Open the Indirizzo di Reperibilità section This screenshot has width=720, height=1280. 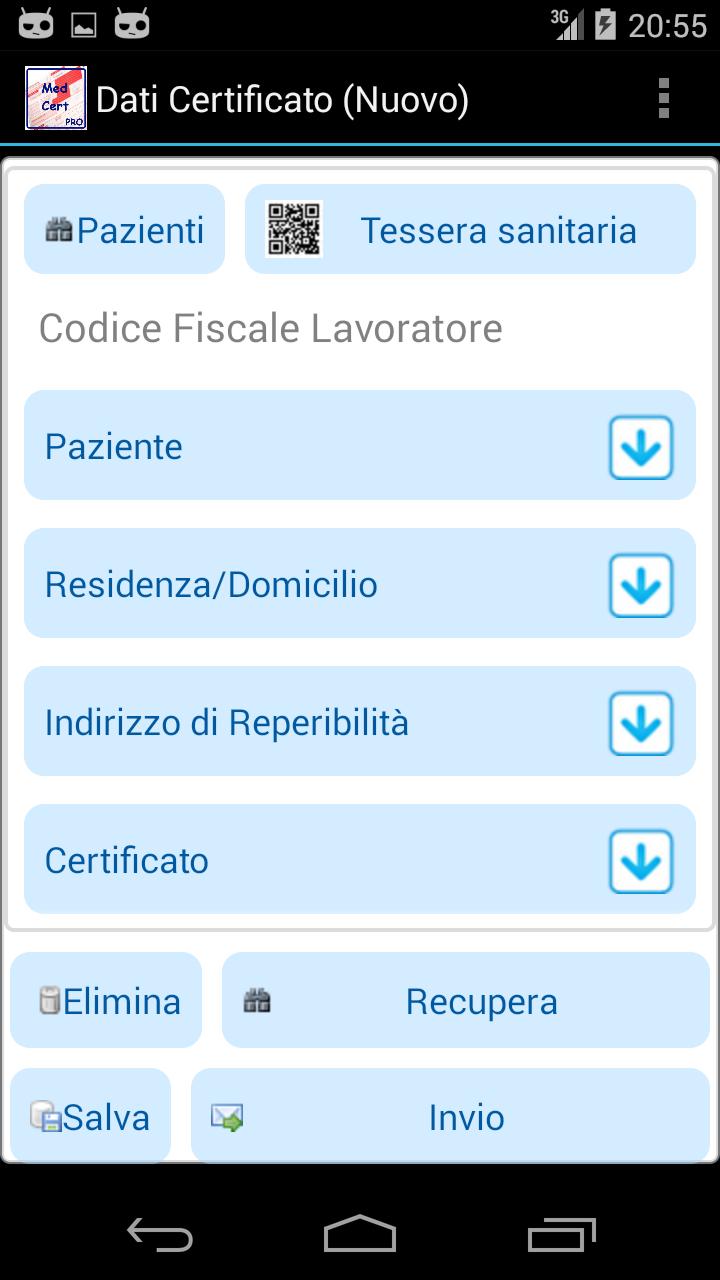641,722
